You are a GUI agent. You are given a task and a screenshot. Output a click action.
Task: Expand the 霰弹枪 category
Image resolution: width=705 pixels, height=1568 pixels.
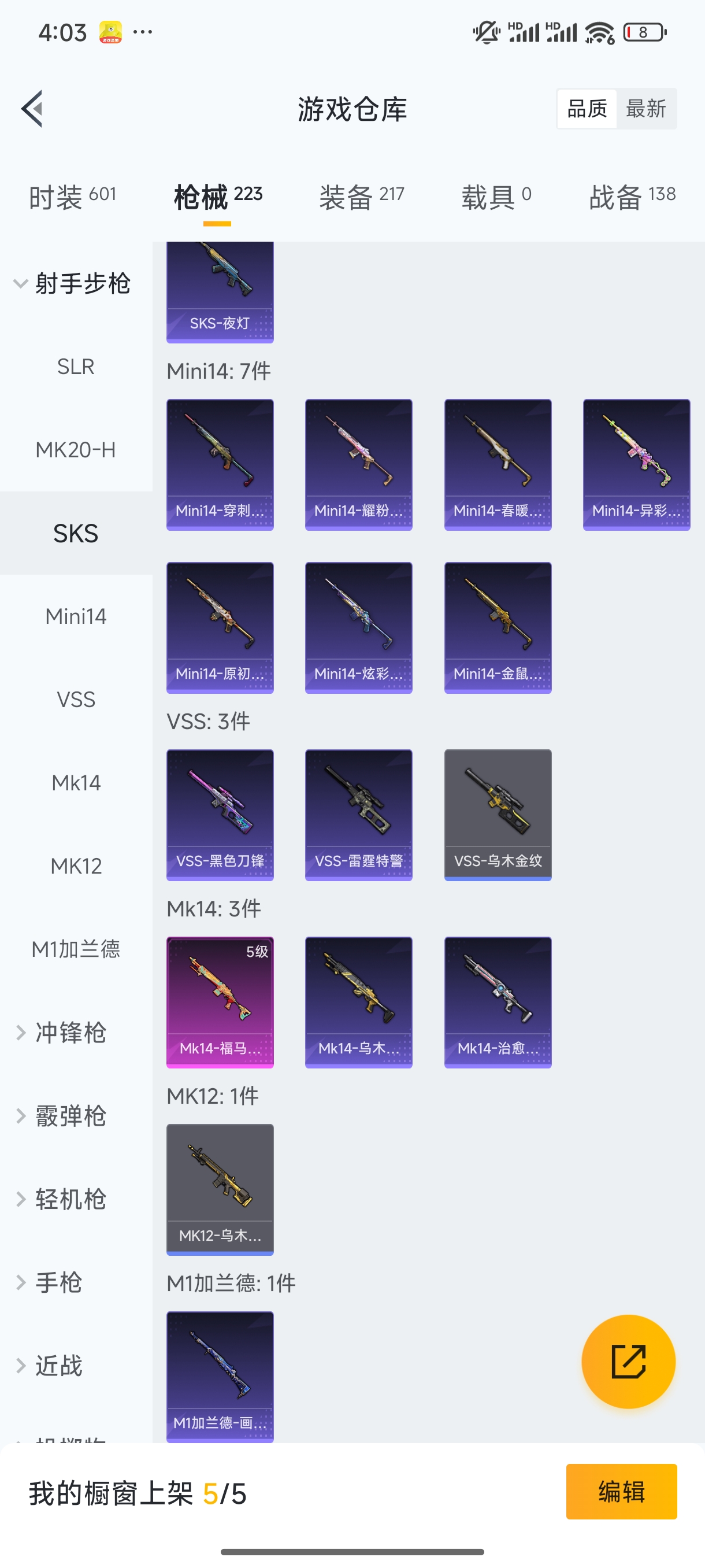tap(70, 1116)
